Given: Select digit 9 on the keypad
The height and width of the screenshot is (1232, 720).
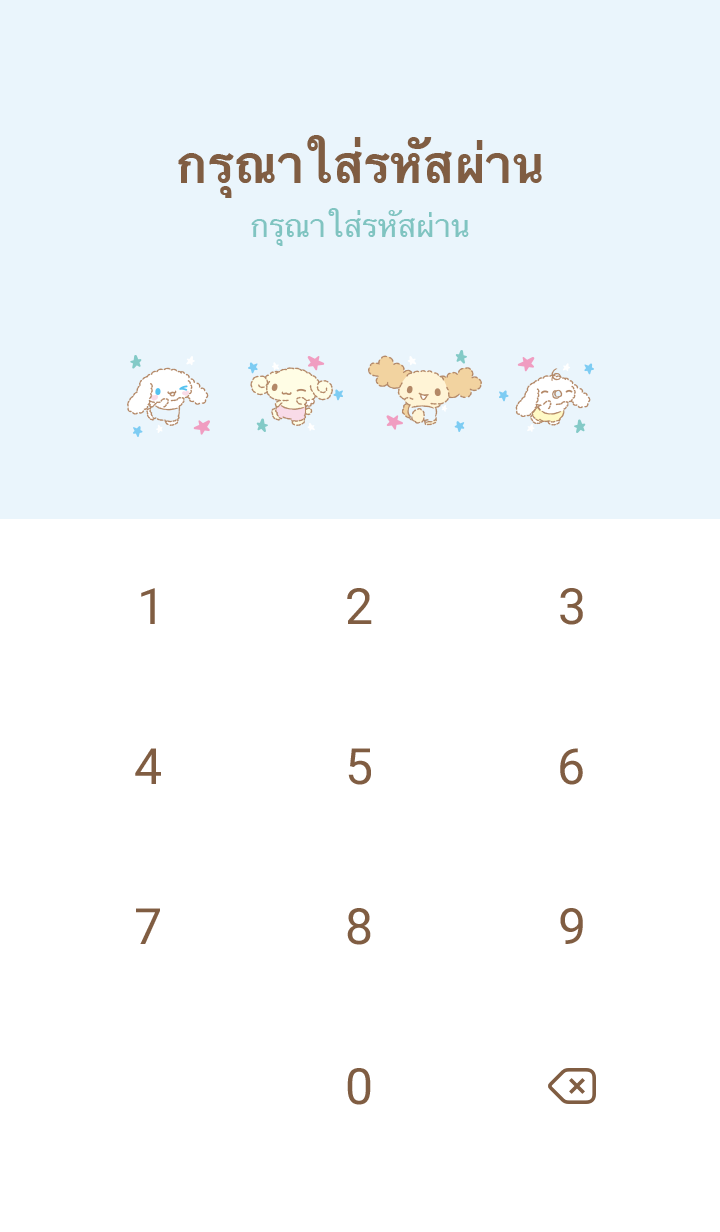Looking at the screenshot, I should tap(571, 928).
